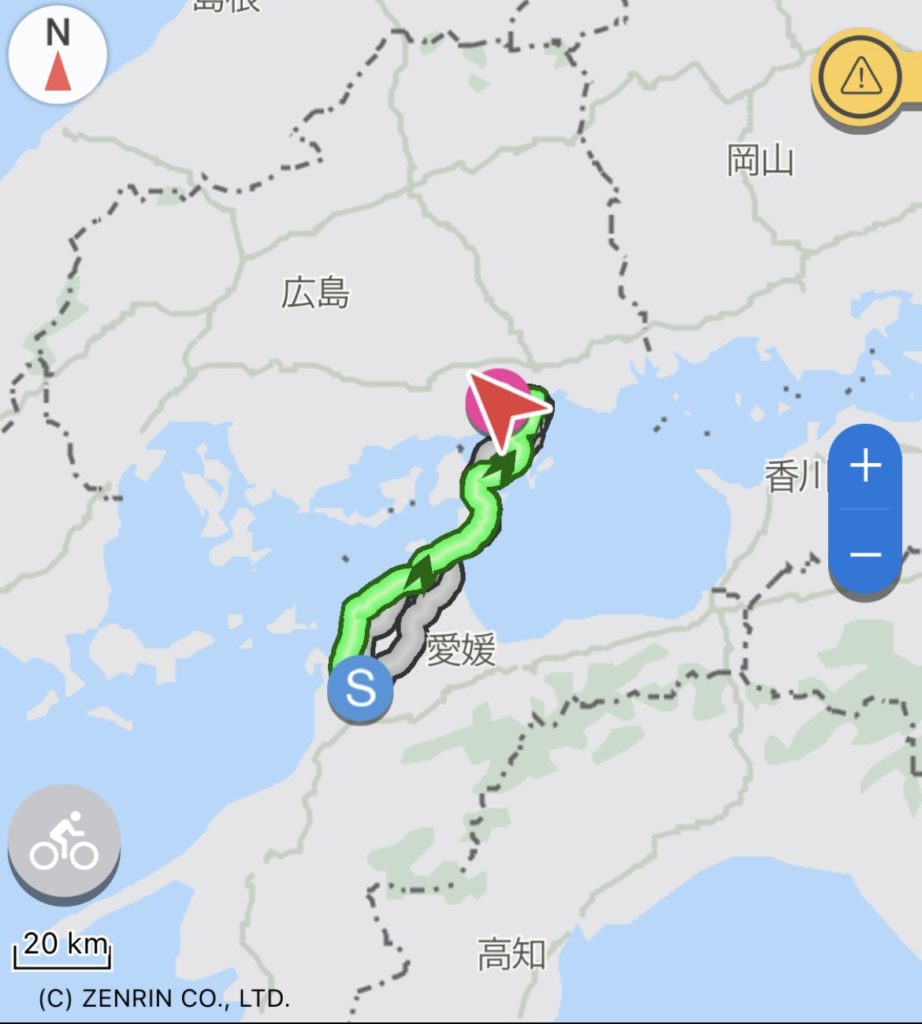Tap the red current-position arrow
This screenshot has width=922, height=1024.
coord(503,407)
